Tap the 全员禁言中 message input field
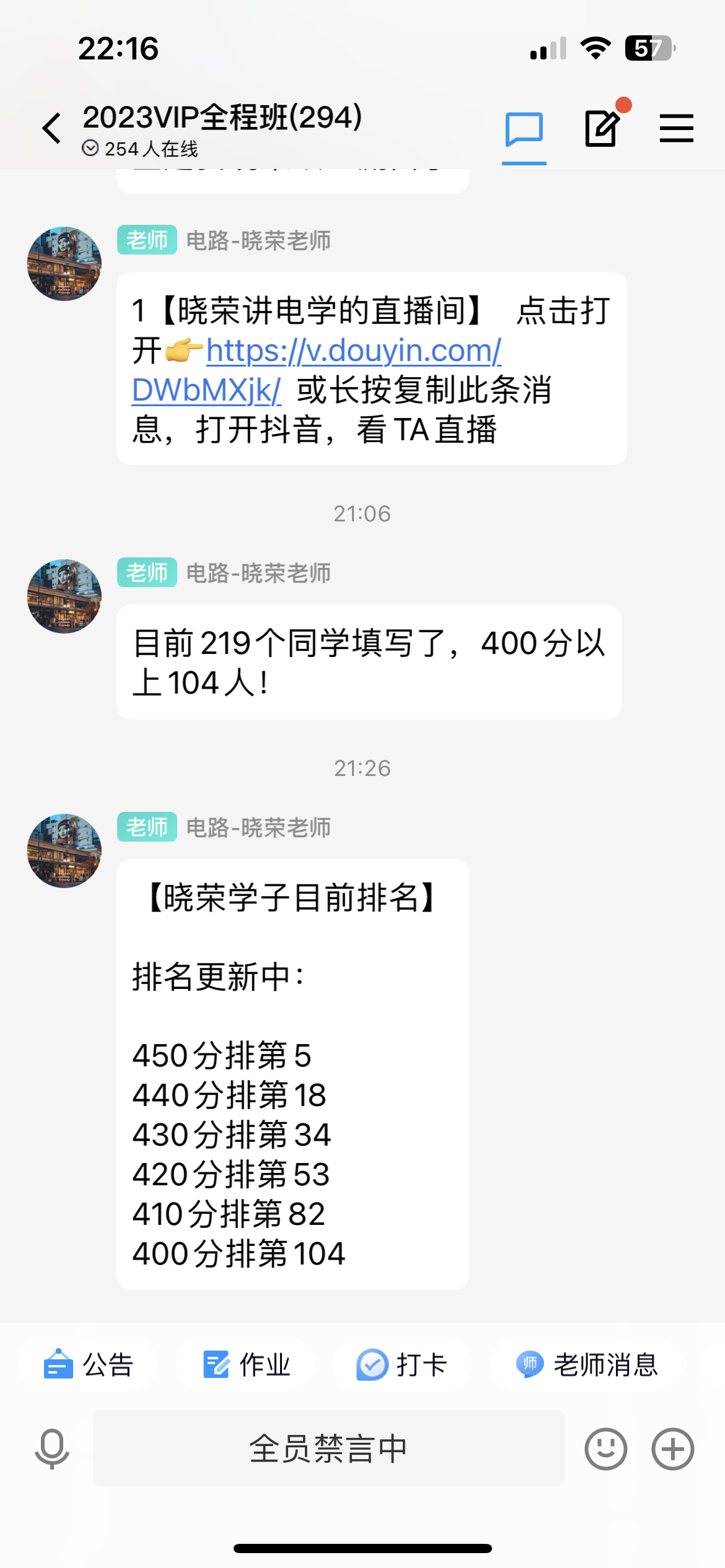 point(328,1449)
